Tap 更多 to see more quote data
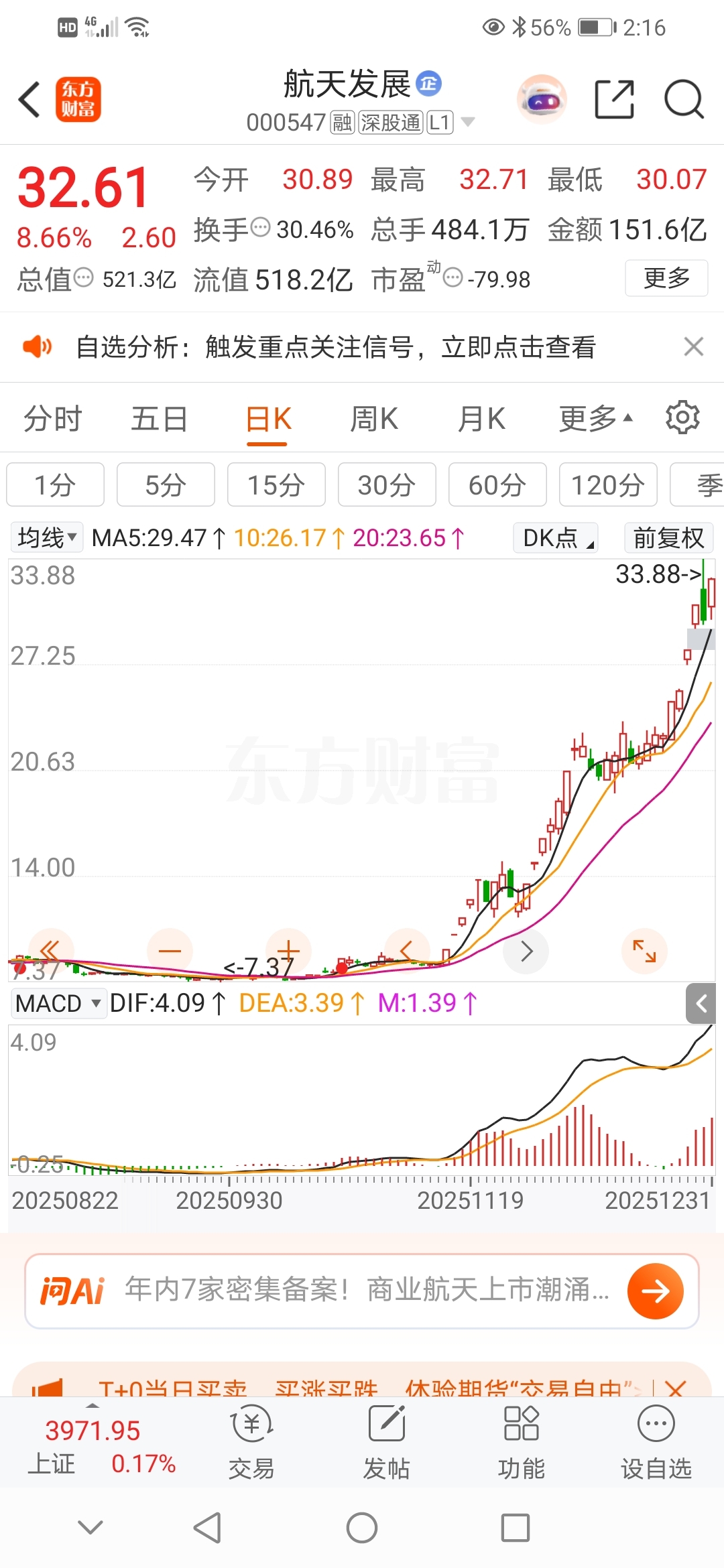The height and width of the screenshot is (1568, 724). 666,278
